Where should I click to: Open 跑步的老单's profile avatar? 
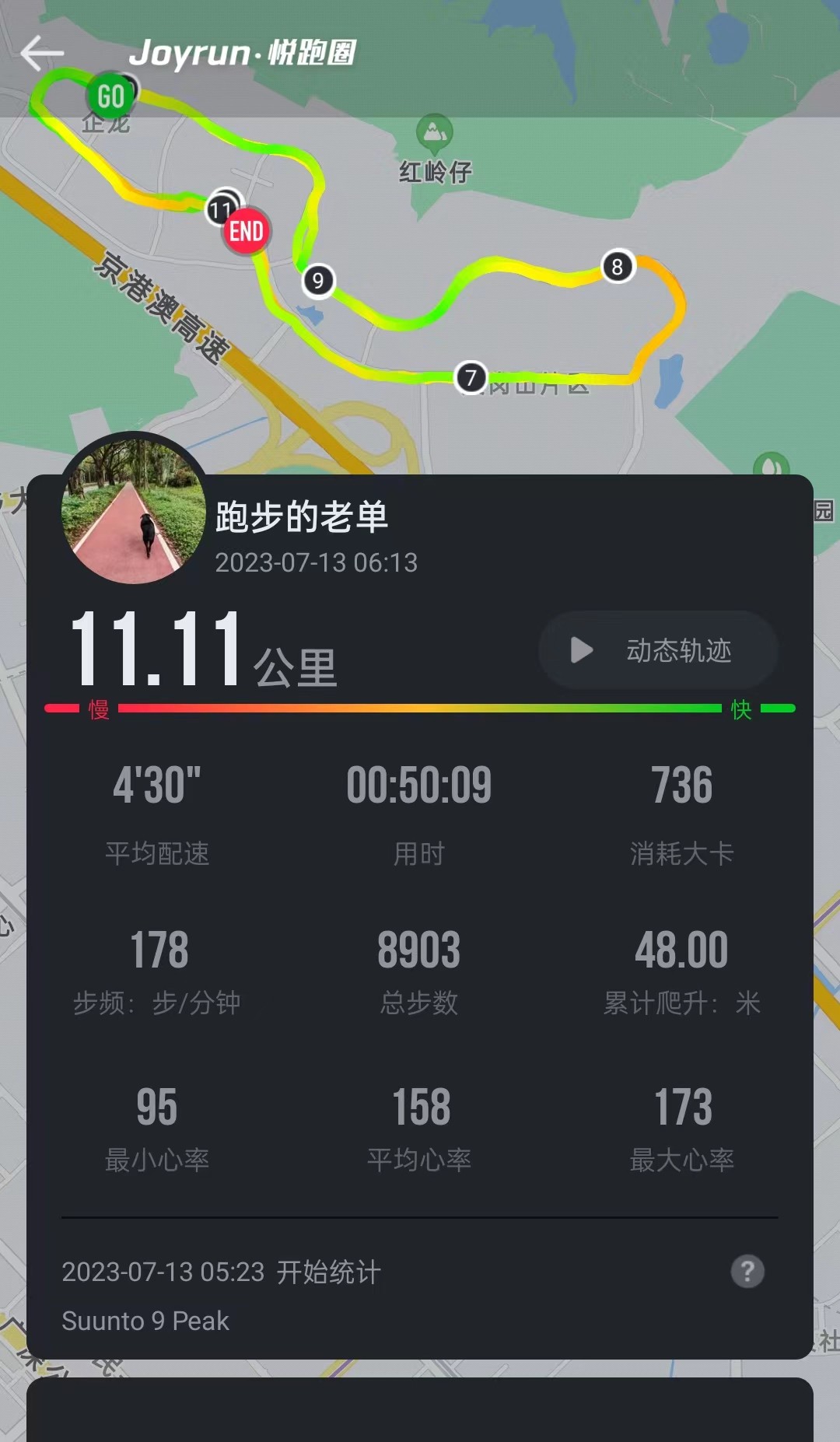134,510
